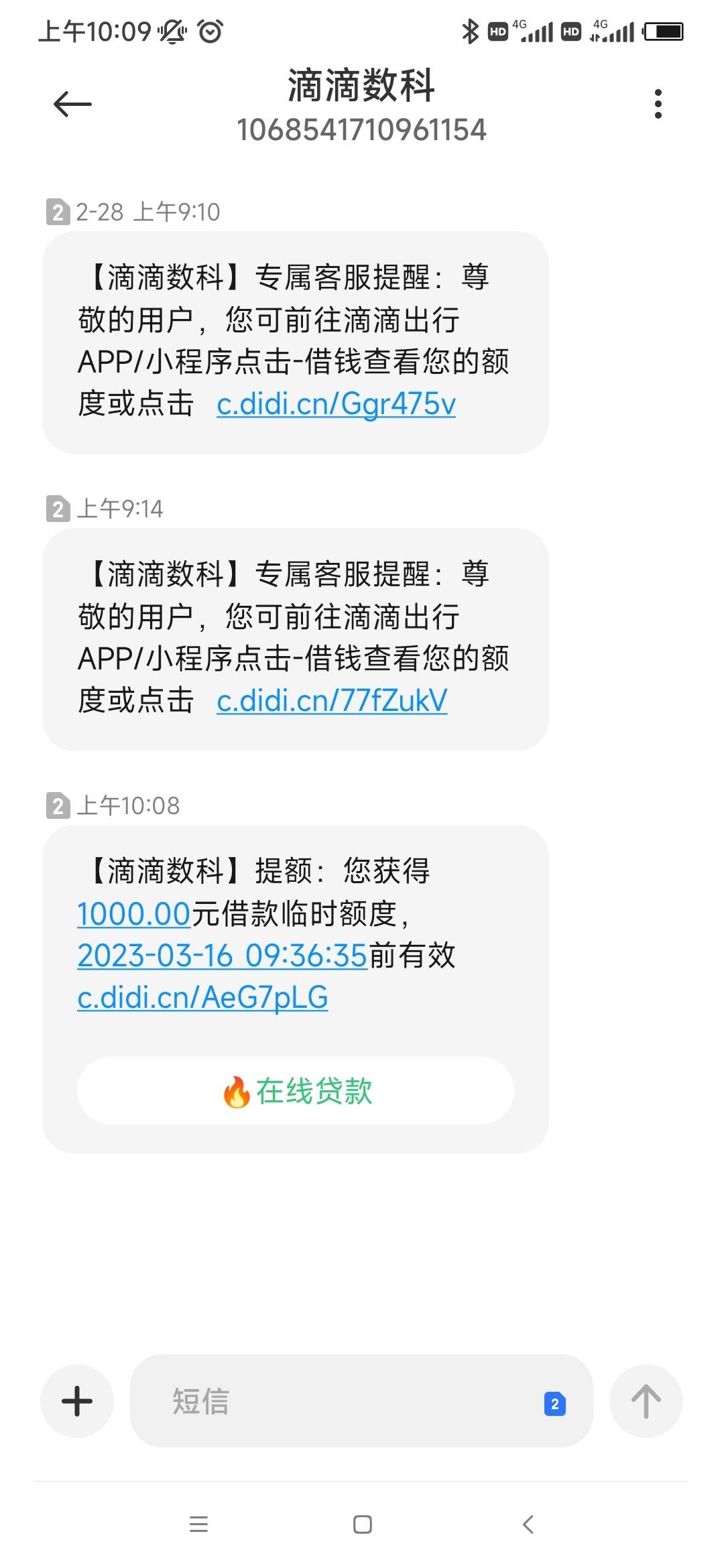Send the message with the up arrow
The width and height of the screenshot is (724, 1568).
[x=646, y=1401]
